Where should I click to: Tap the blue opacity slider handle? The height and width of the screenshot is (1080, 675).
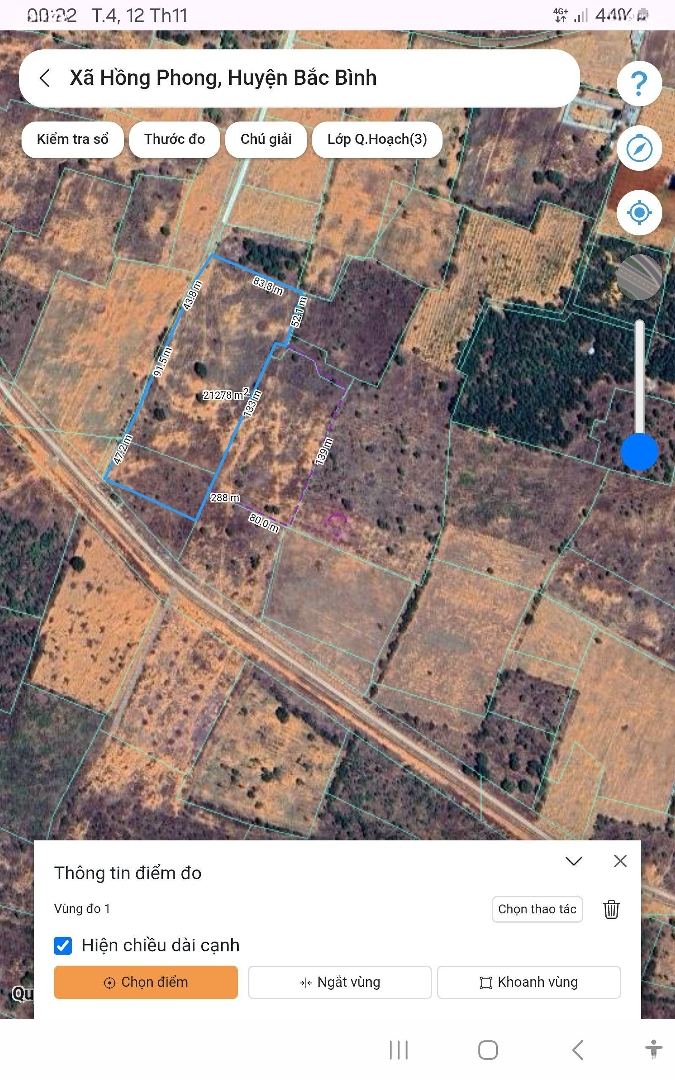coord(639,452)
